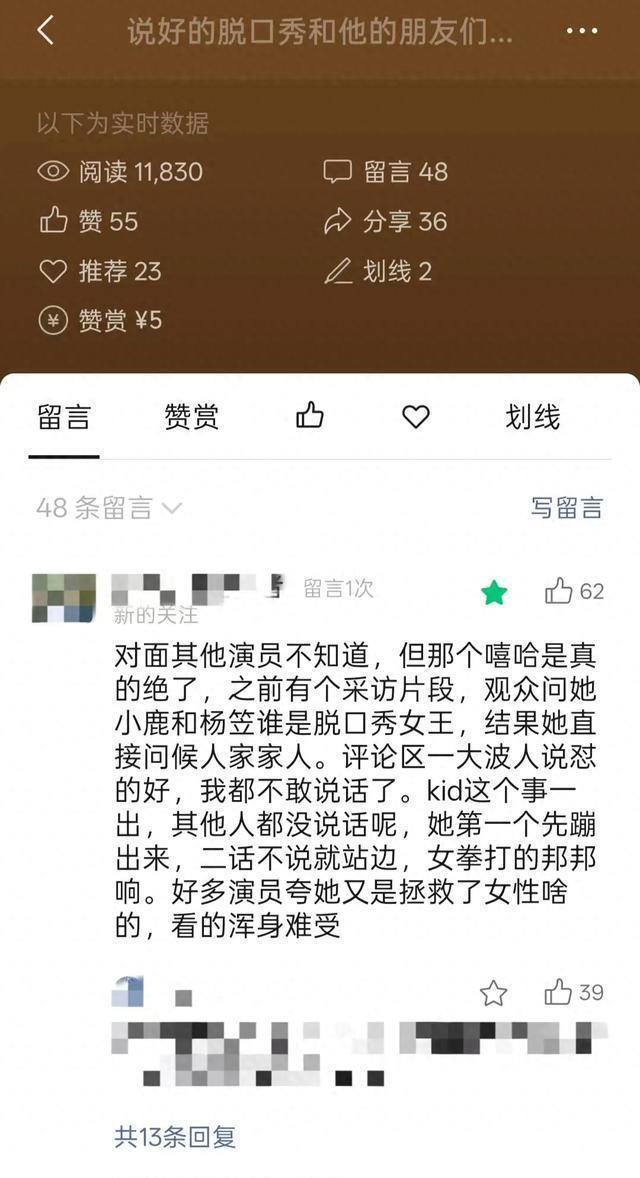Expand 共13条回复 replies
Viewport: 640px width, 1178px height.
175,1137
